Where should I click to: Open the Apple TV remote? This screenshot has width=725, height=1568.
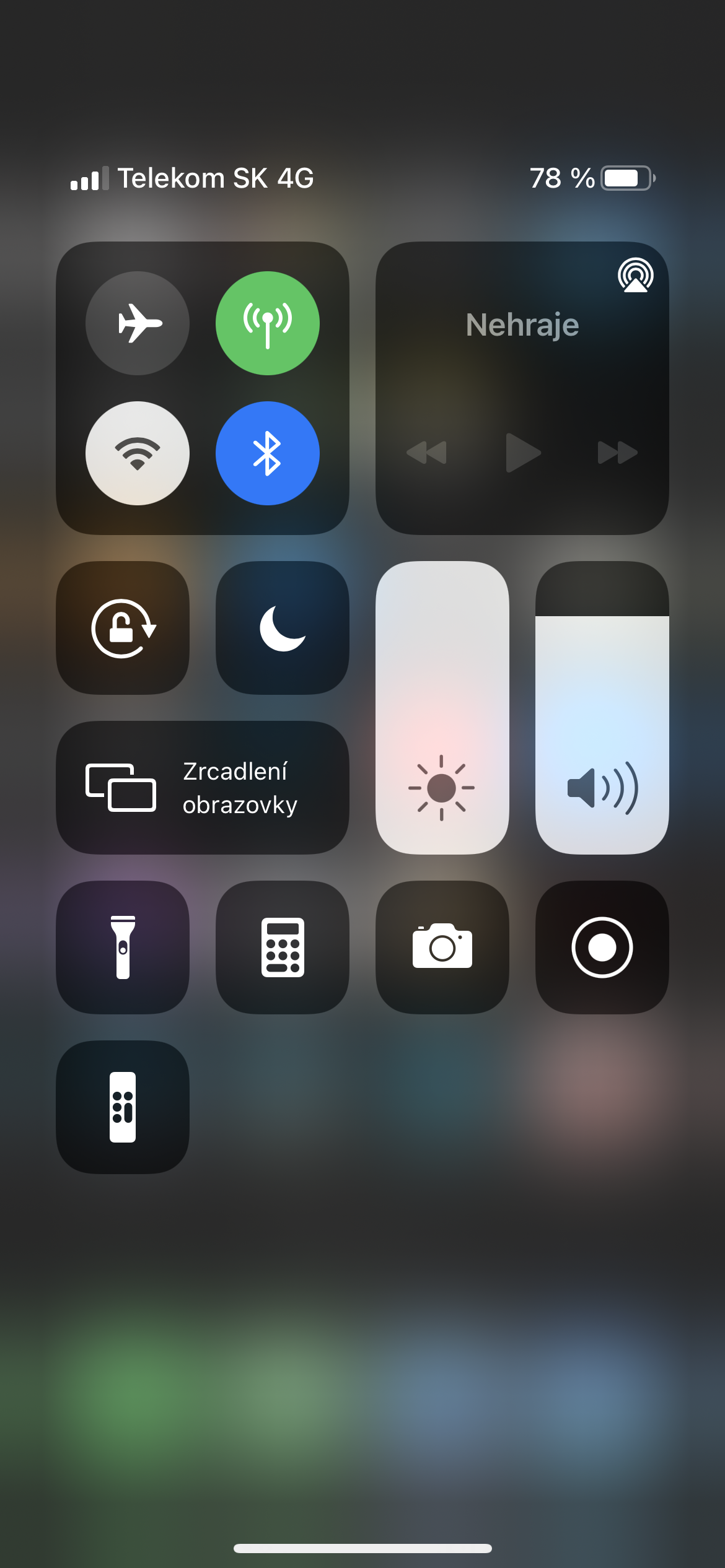123,1107
